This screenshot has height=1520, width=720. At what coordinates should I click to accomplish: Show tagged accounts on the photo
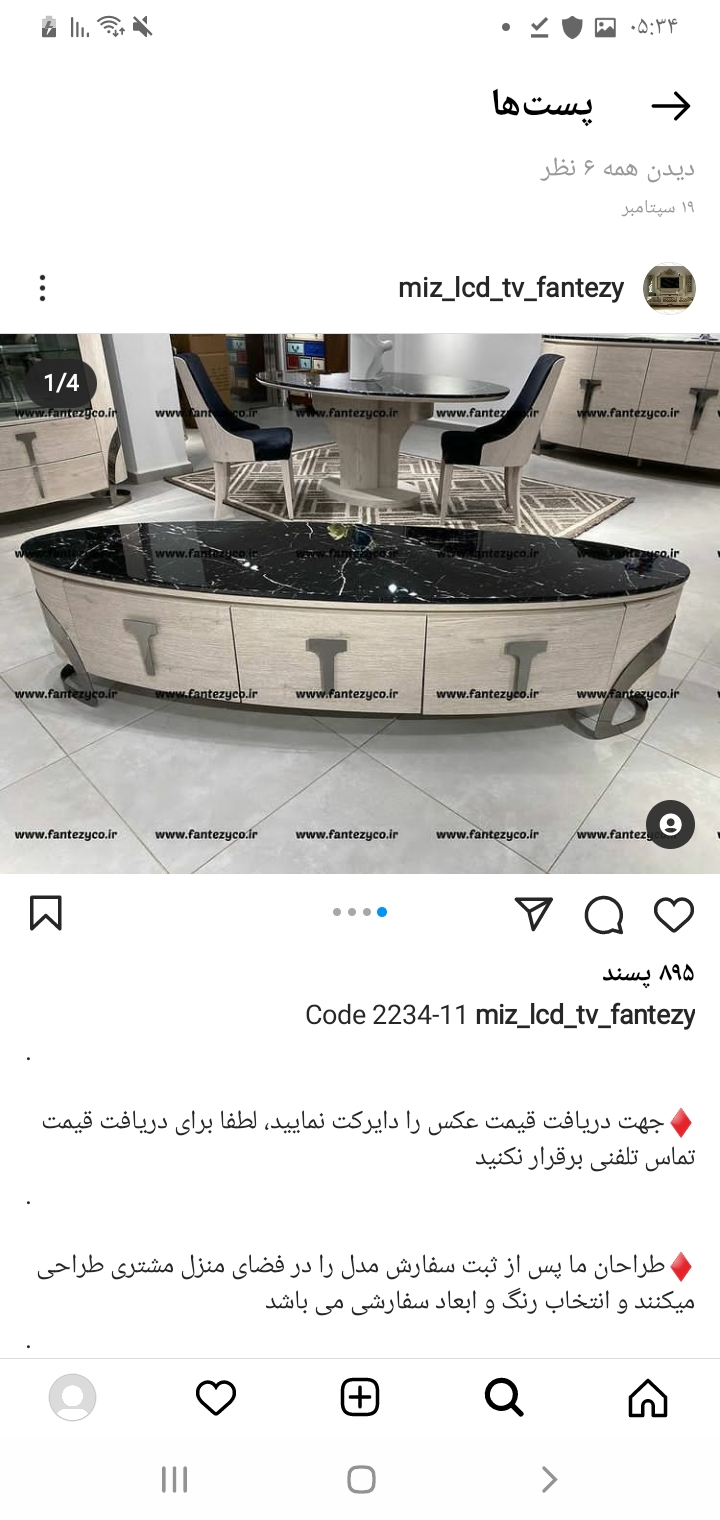coord(670,825)
